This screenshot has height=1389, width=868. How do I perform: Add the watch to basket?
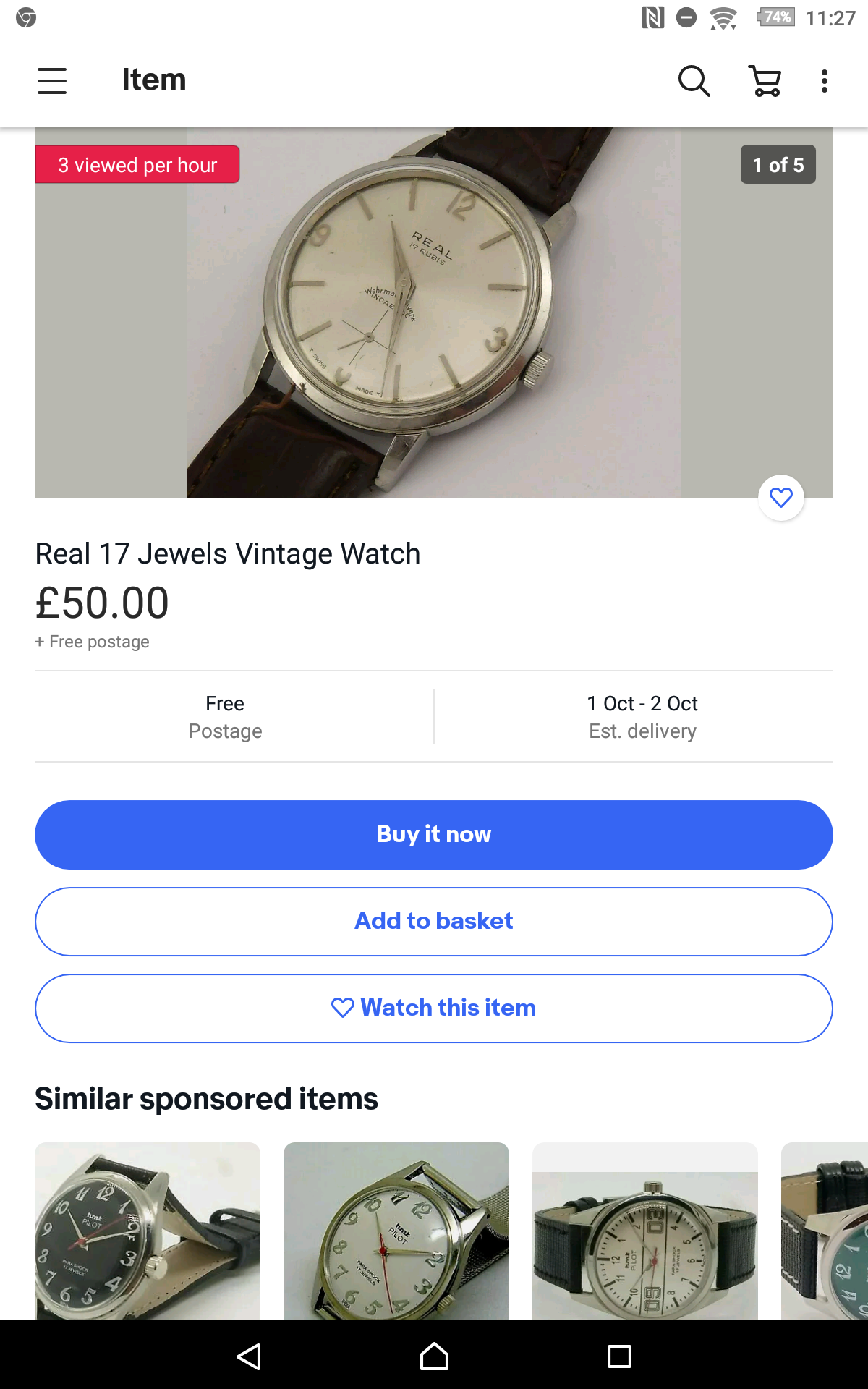click(x=434, y=921)
